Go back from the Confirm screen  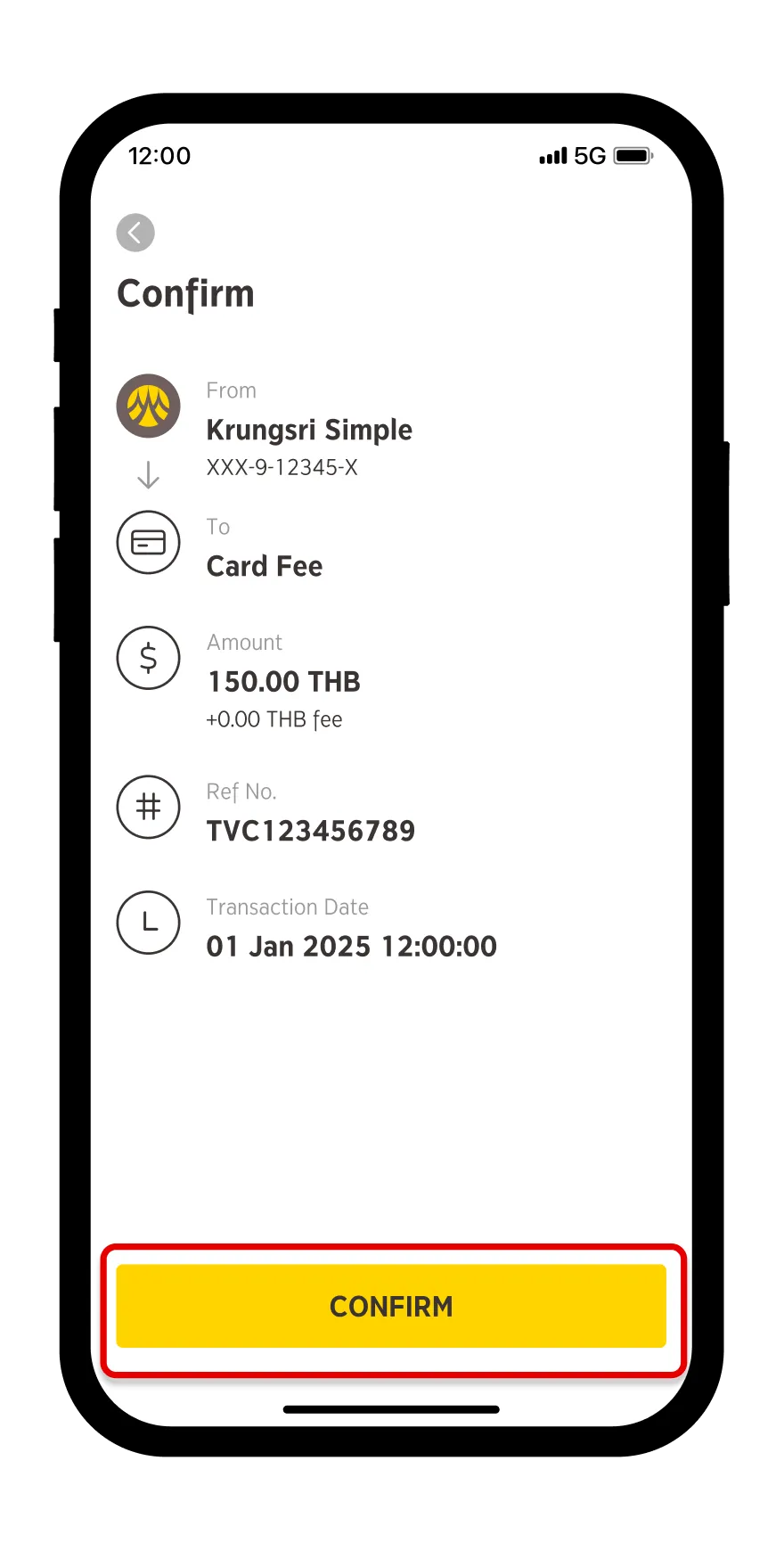tap(135, 234)
